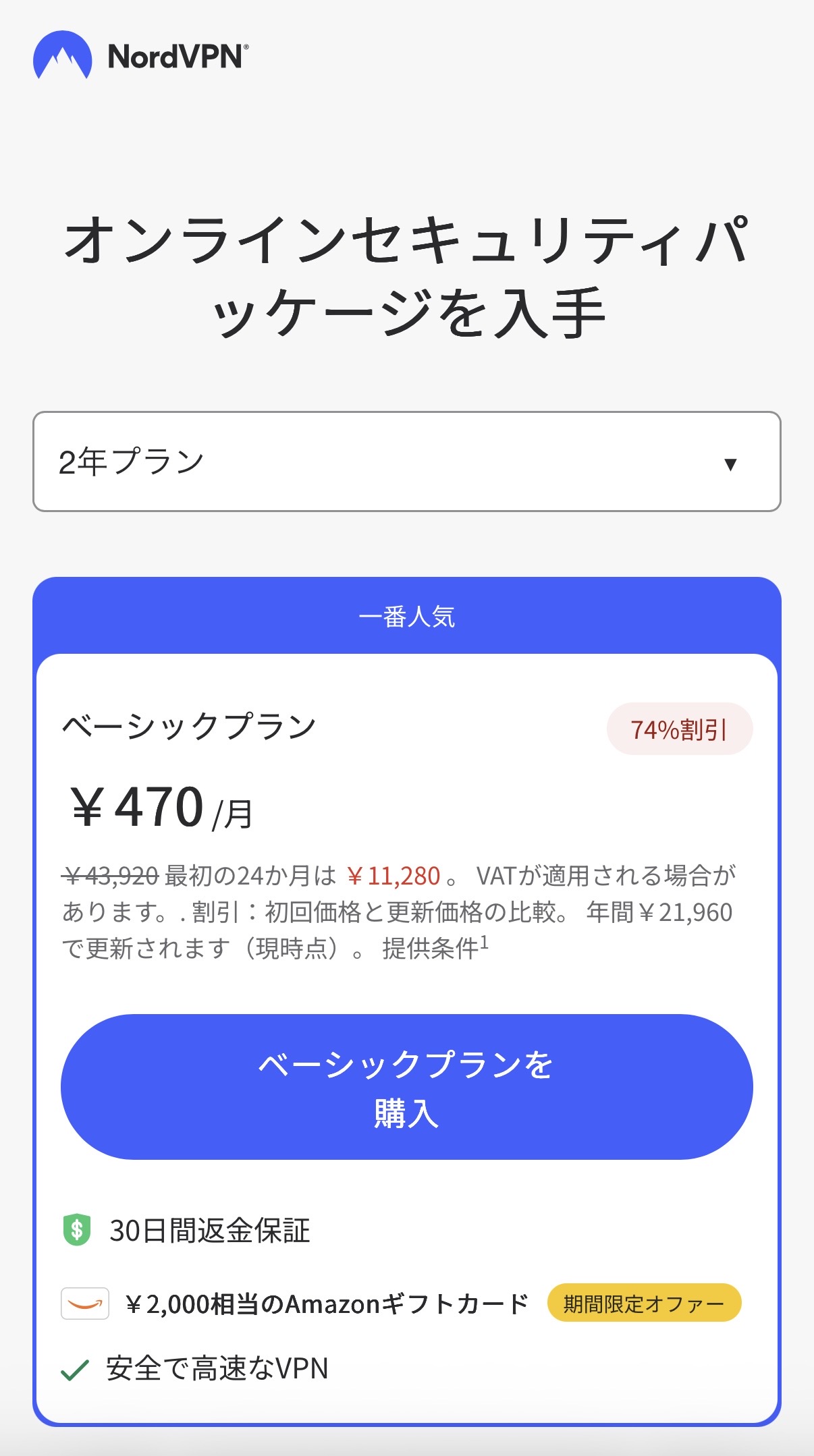Screen dimensions: 814x1456
Task: Click the 一番人気 banner on the plan card
Action: [407, 618]
